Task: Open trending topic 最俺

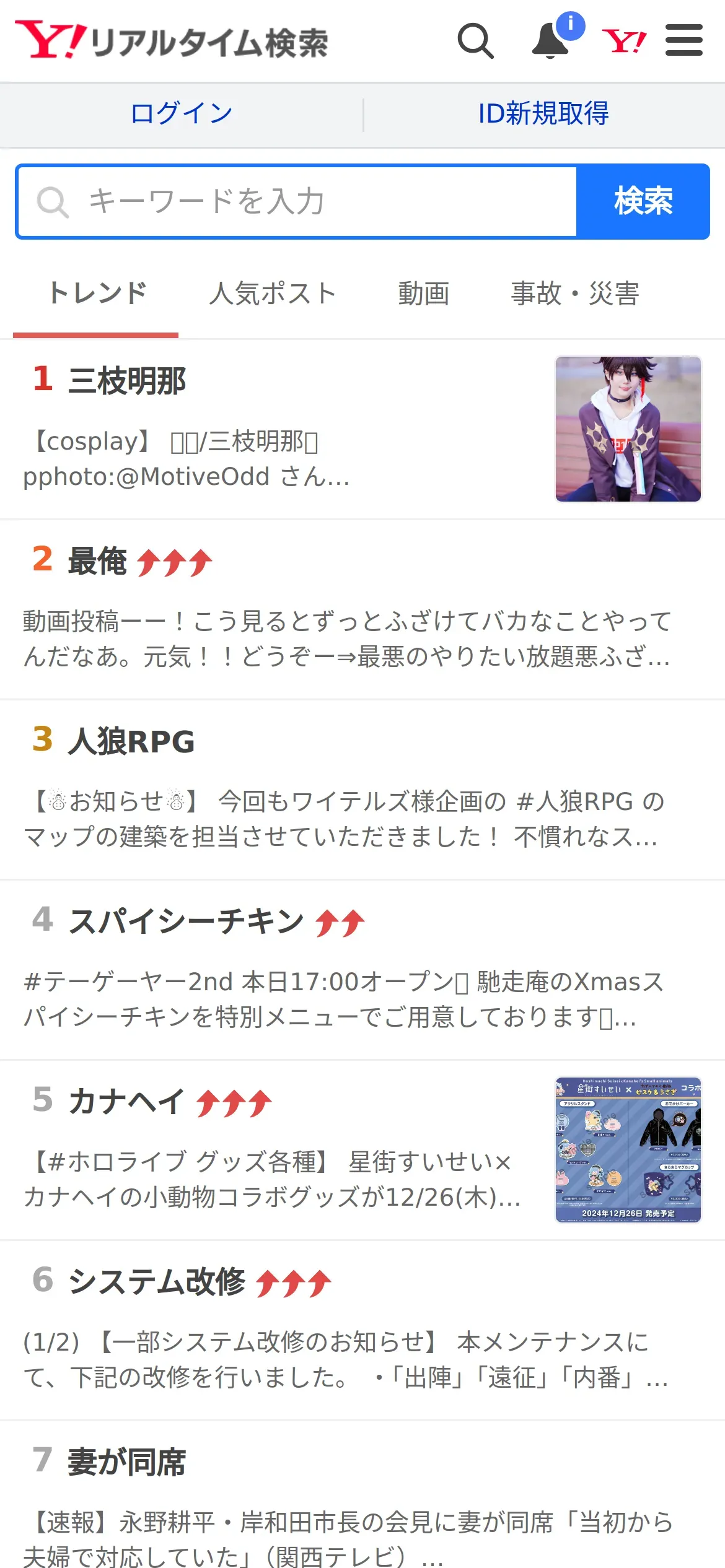Action: pyautogui.click(x=97, y=561)
